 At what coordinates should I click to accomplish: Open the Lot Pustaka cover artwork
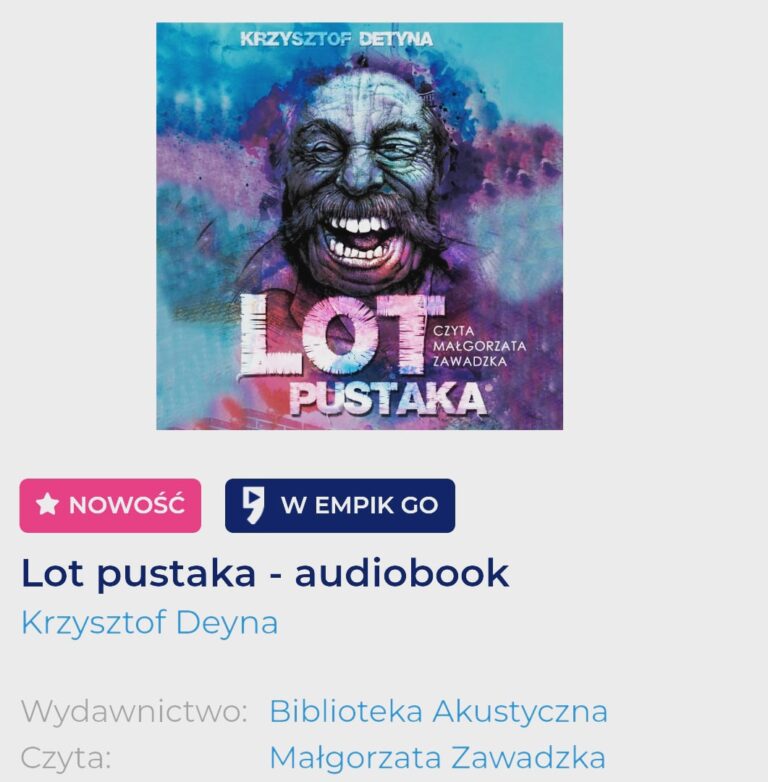tap(371, 224)
